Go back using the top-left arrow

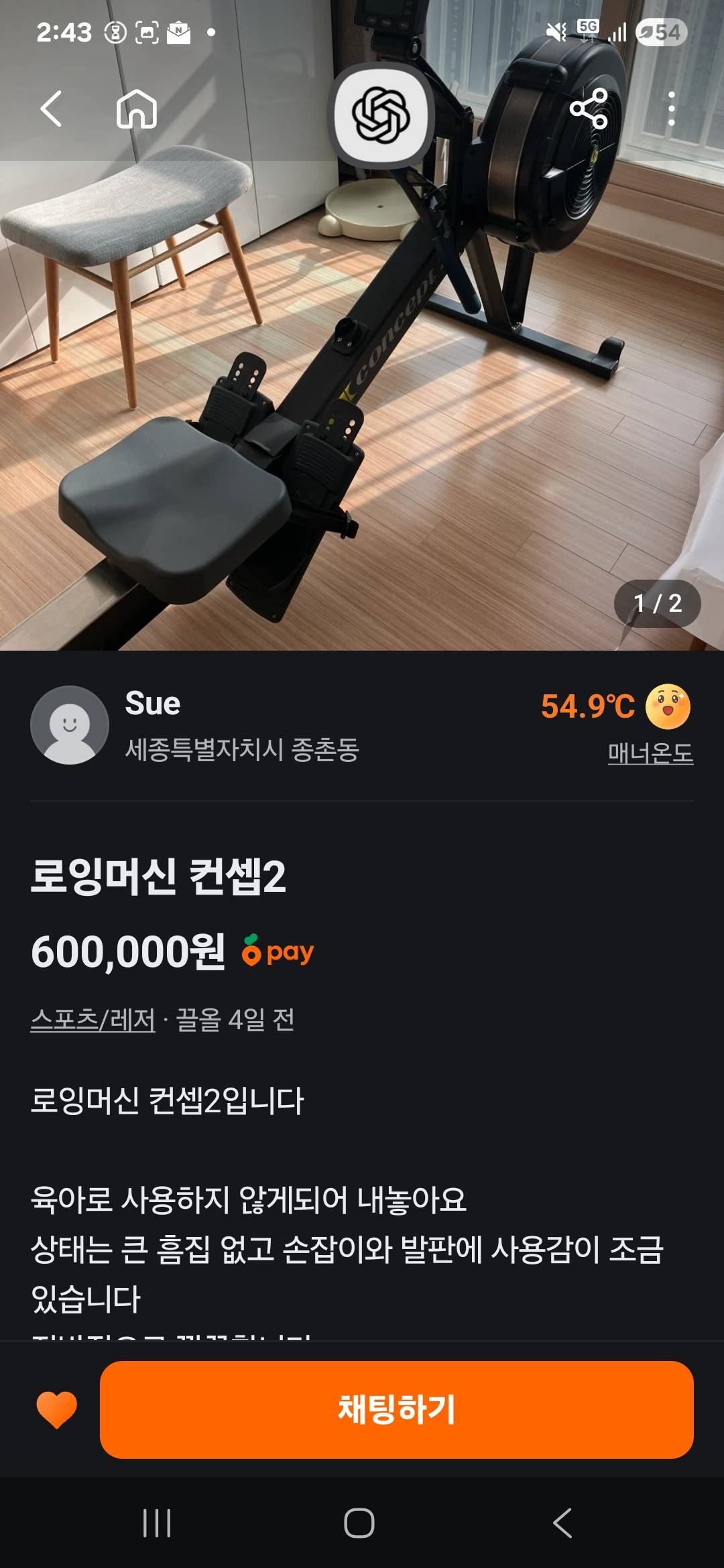click(x=51, y=109)
